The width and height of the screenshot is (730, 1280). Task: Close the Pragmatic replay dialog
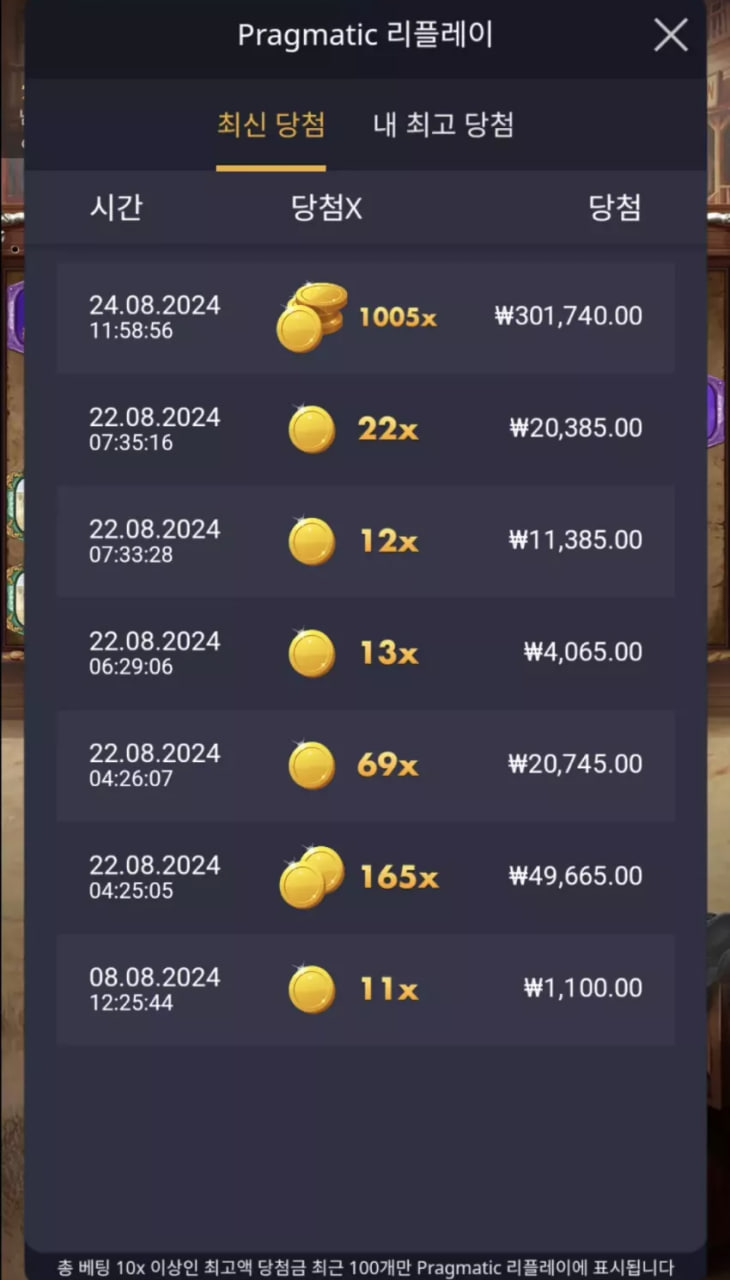click(x=670, y=36)
